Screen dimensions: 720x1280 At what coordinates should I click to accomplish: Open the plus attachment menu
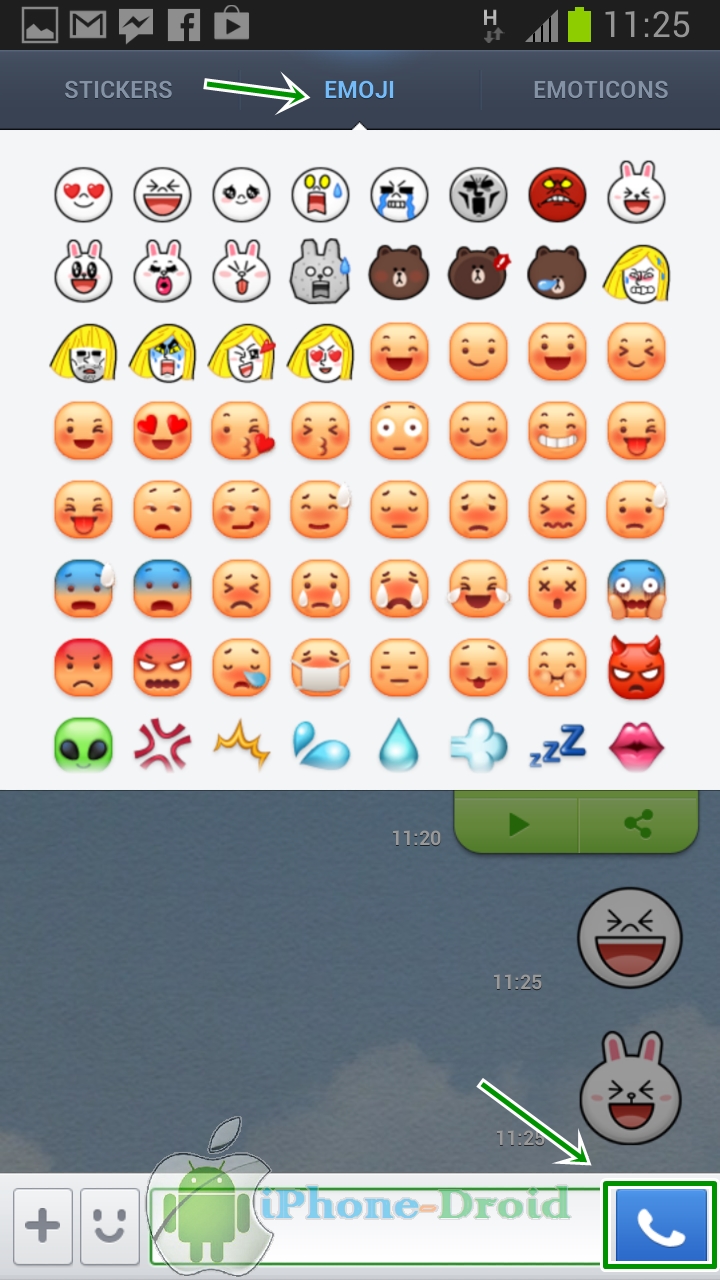(x=42, y=1228)
